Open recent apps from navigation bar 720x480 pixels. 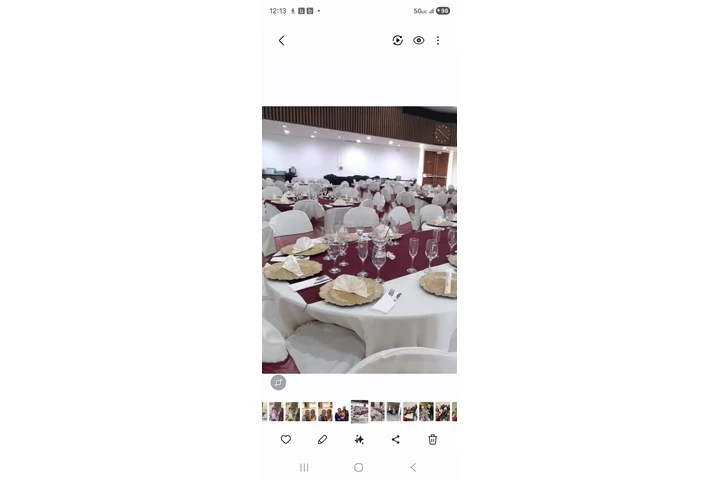pos(304,467)
